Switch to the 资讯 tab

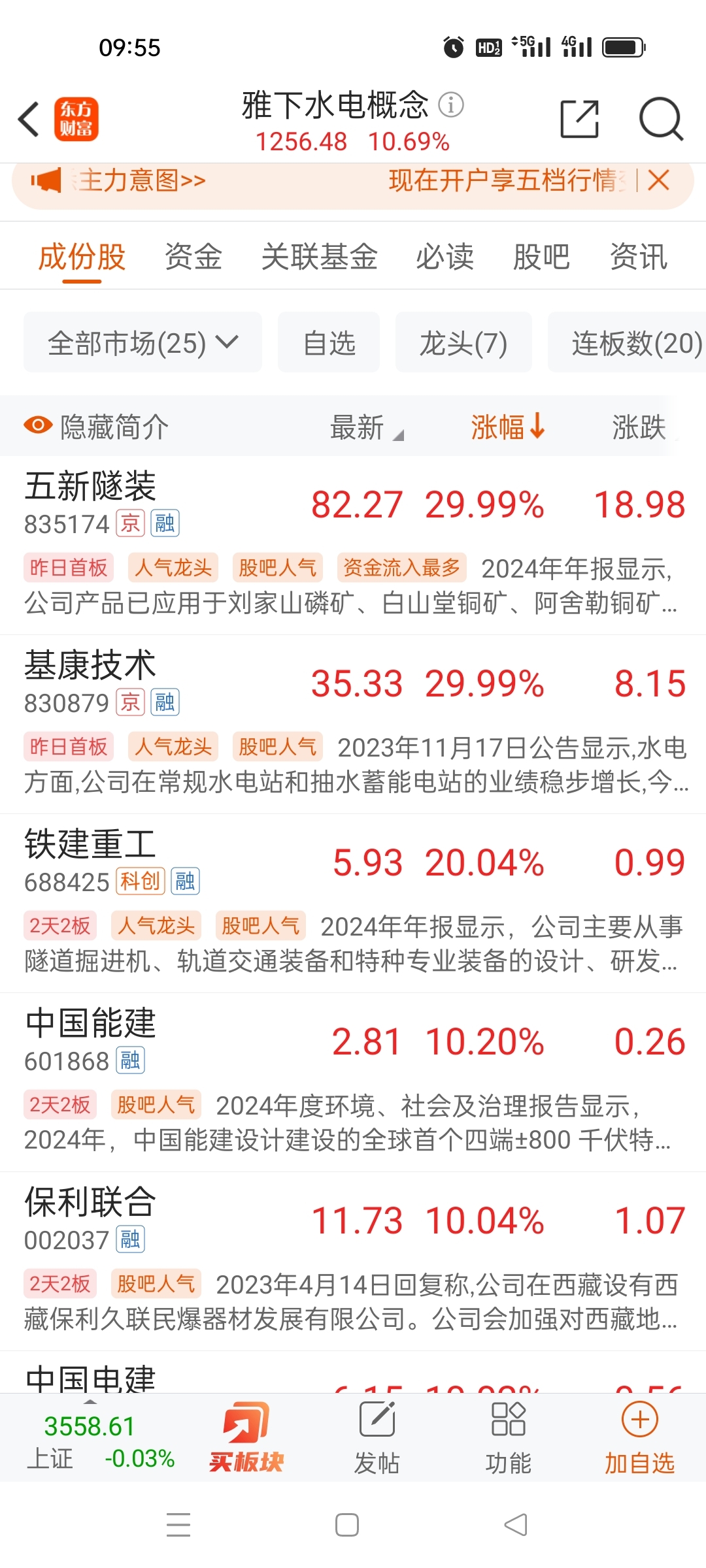tap(639, 257)
